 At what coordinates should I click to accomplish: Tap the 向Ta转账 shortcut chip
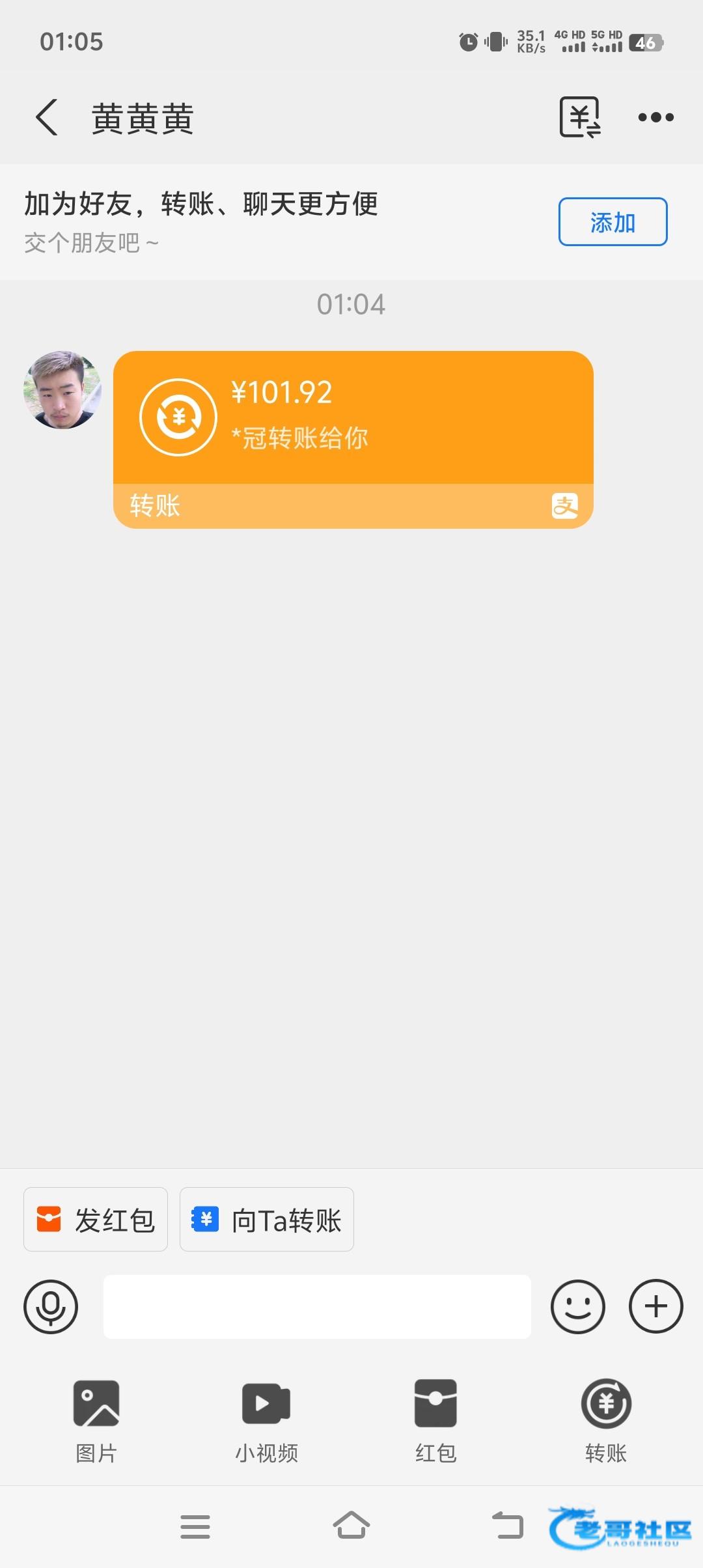[x=267, y=1220]
